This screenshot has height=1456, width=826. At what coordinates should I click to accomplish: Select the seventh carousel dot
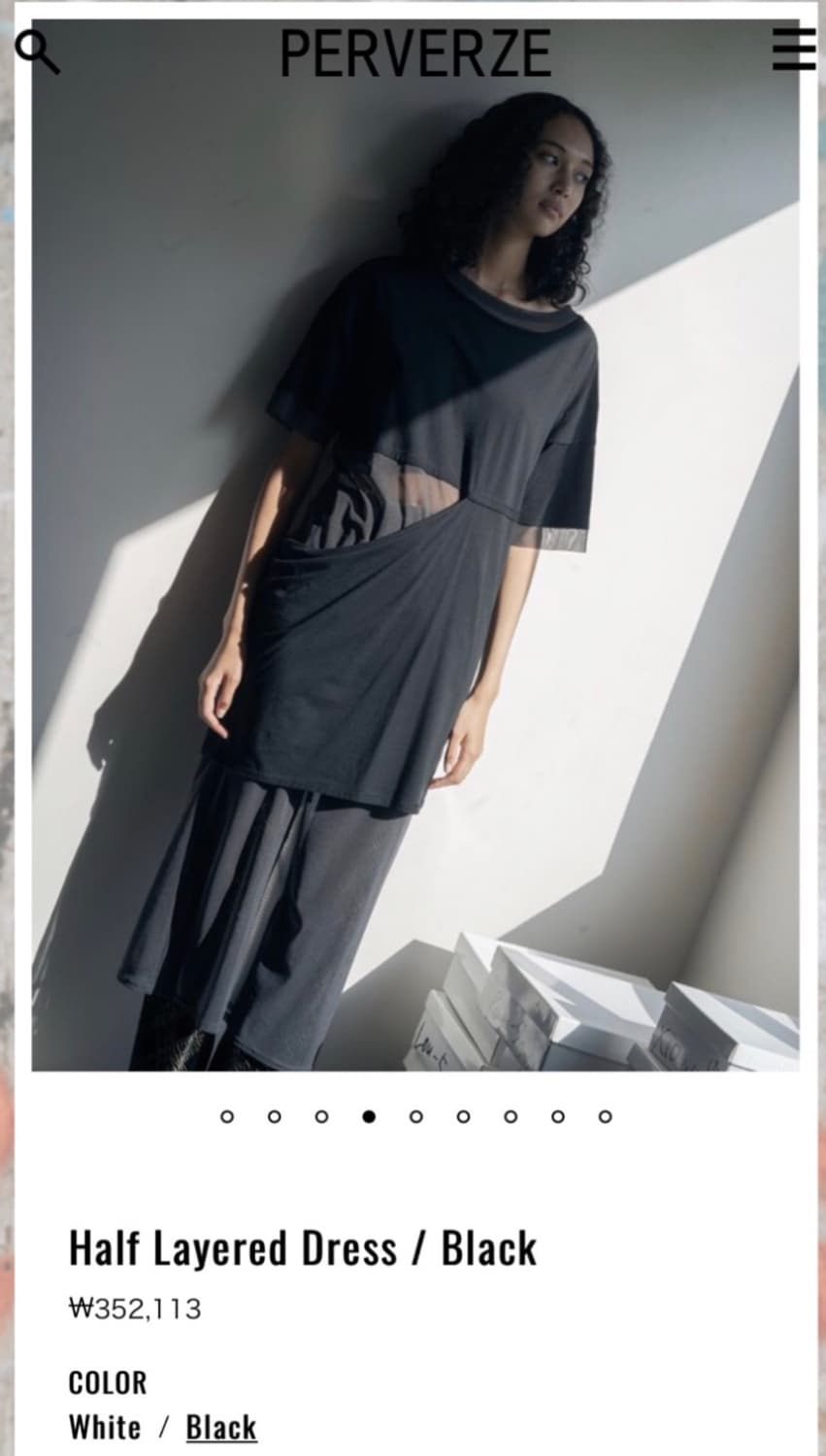(508, 1118)
